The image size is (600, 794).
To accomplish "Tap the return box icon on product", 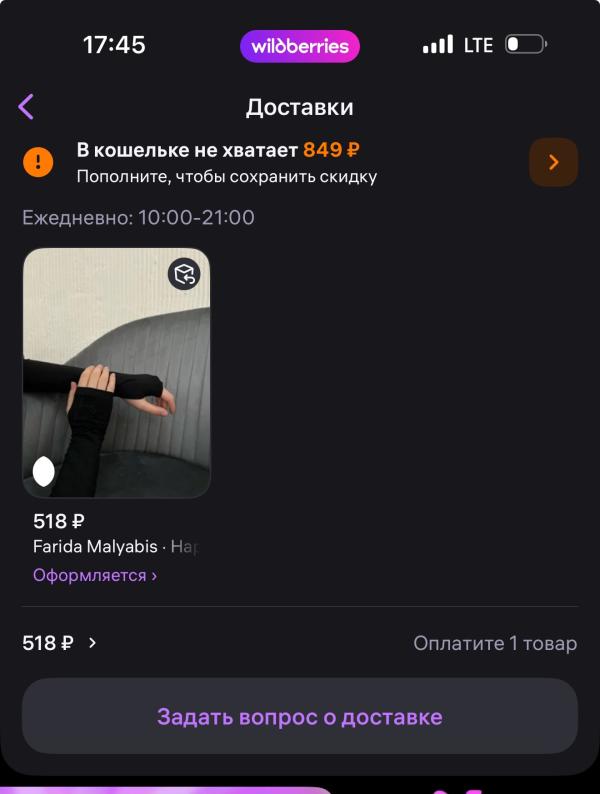I will coord(184,274).
